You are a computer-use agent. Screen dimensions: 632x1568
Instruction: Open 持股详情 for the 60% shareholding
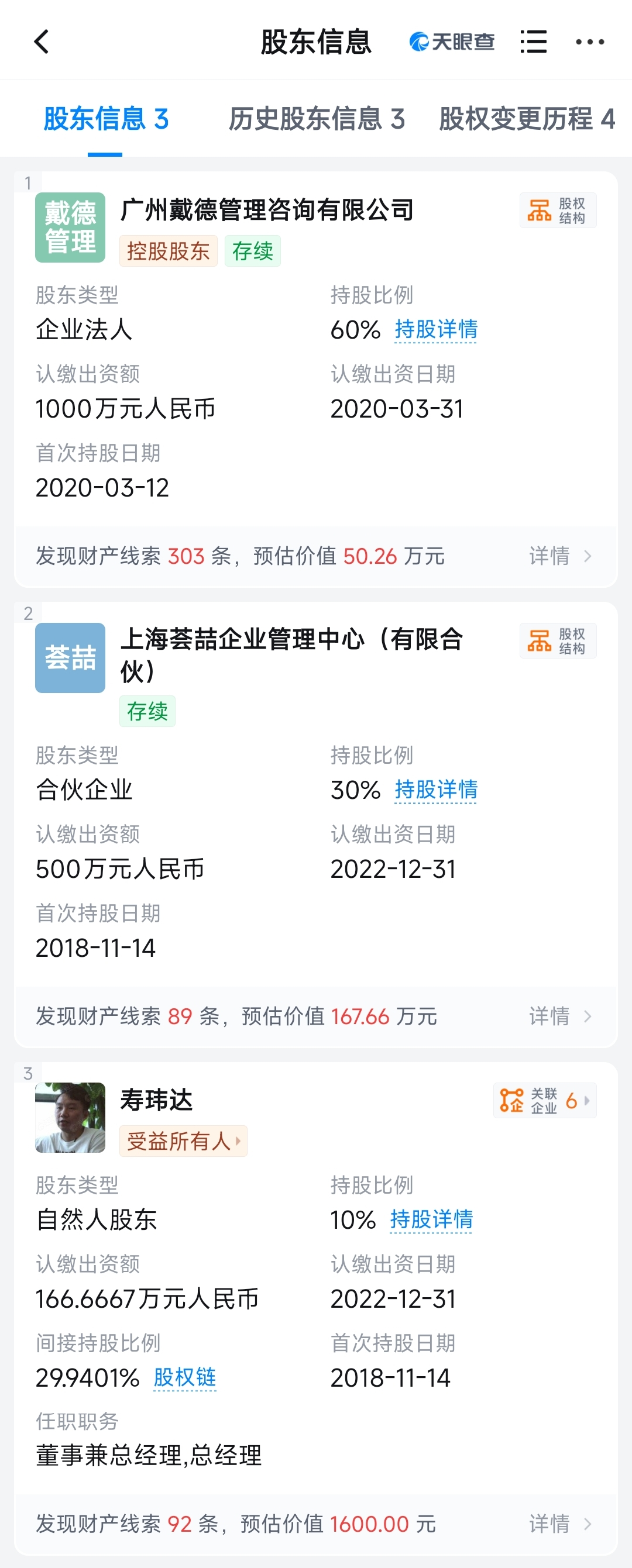(436, 329)
